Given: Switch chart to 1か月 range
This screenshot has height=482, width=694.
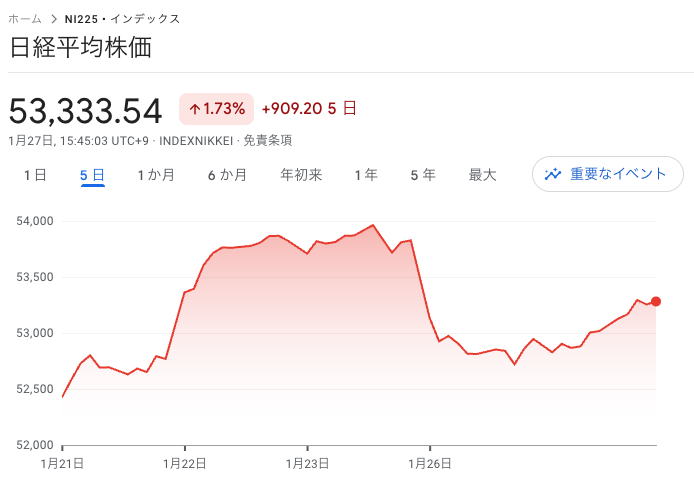Looking at the screenshot, I should [156, 175].
